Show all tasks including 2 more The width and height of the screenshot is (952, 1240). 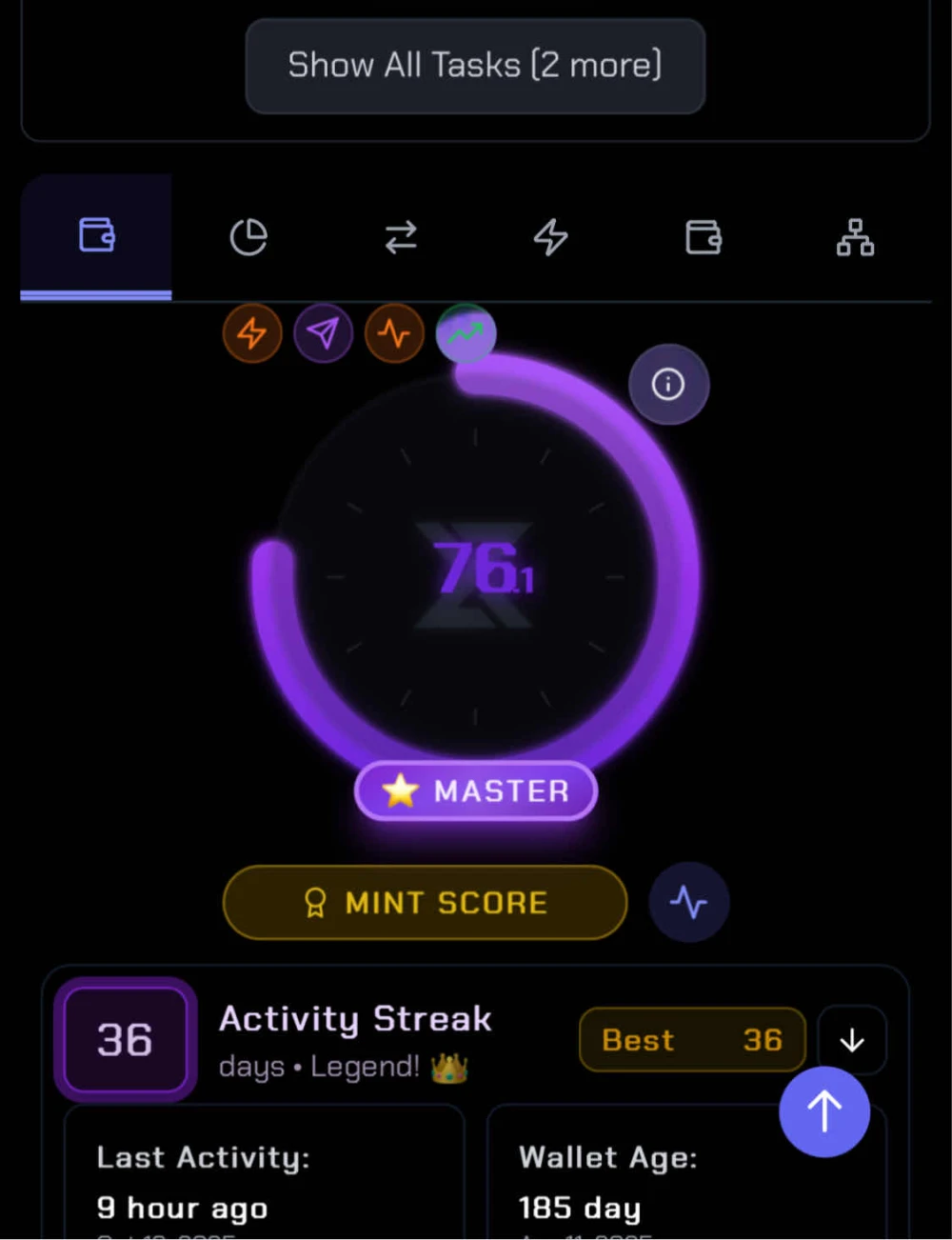point(475,66)
